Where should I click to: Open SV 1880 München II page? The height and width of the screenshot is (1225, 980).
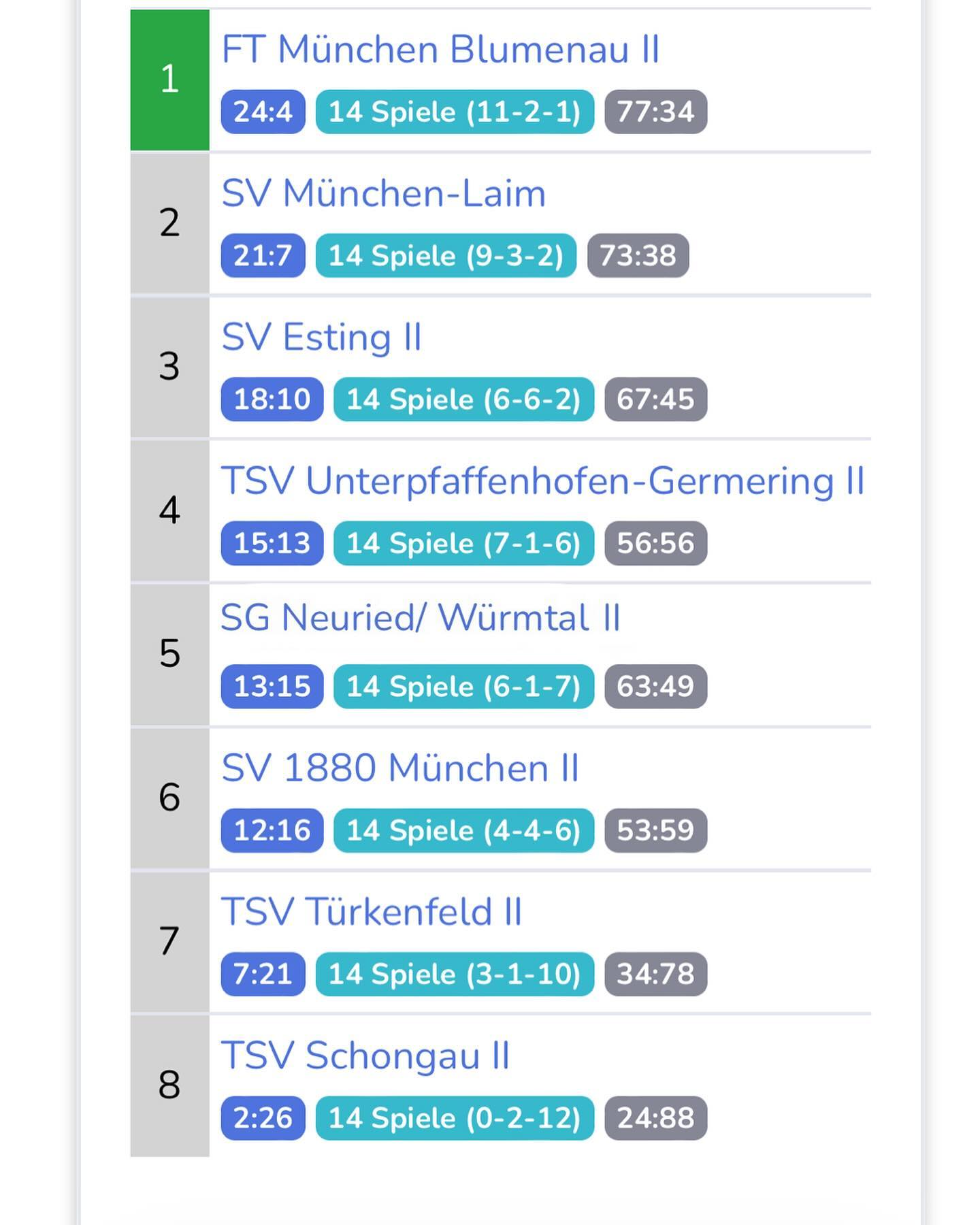[399, 768]
